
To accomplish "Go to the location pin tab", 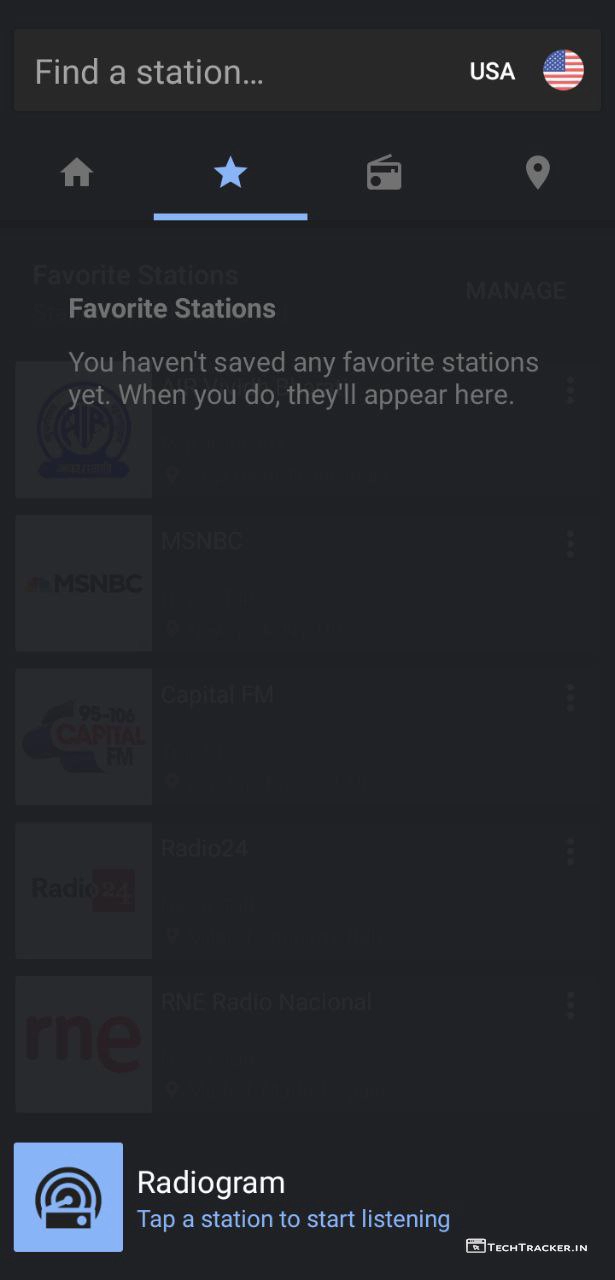I will coord(538,174).
